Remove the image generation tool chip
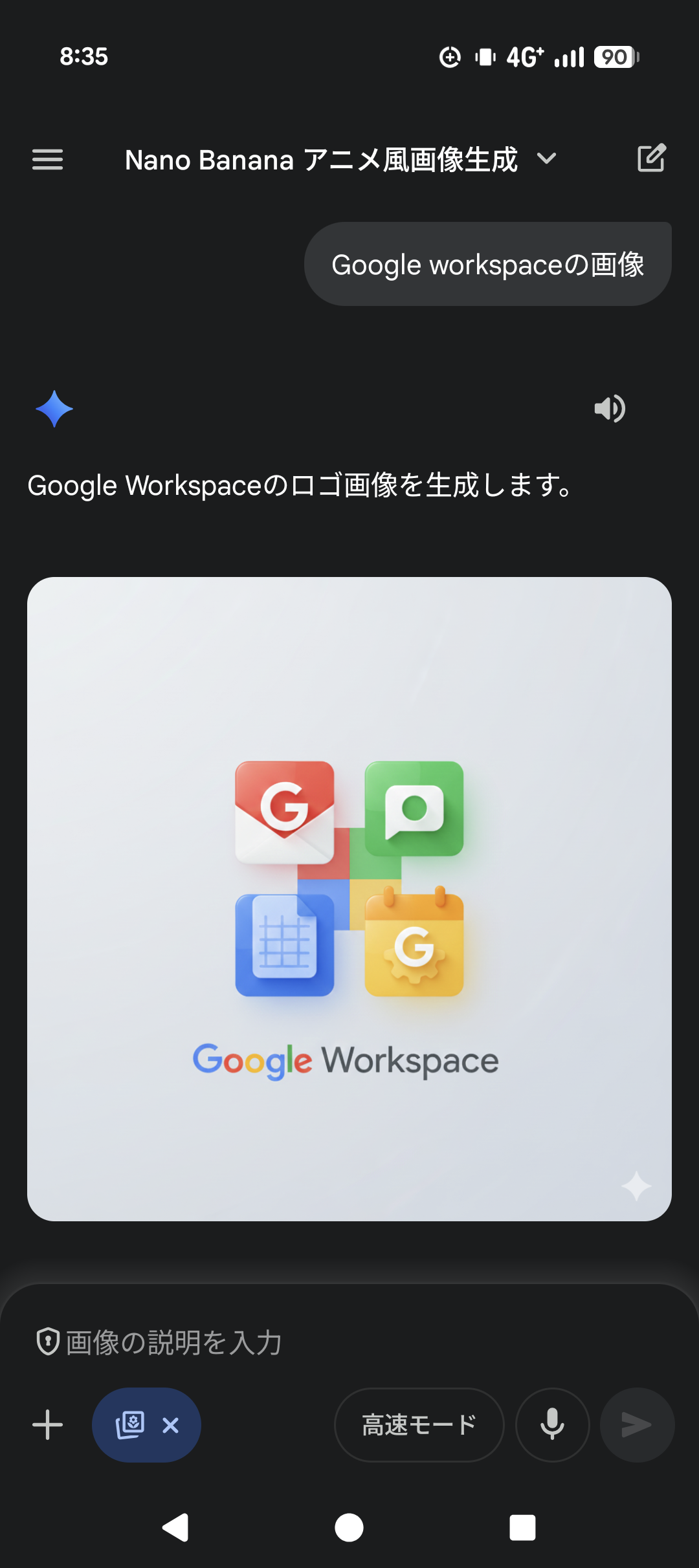The image size is (699, 1568). pyautogui.click(x=171, y=1425)
